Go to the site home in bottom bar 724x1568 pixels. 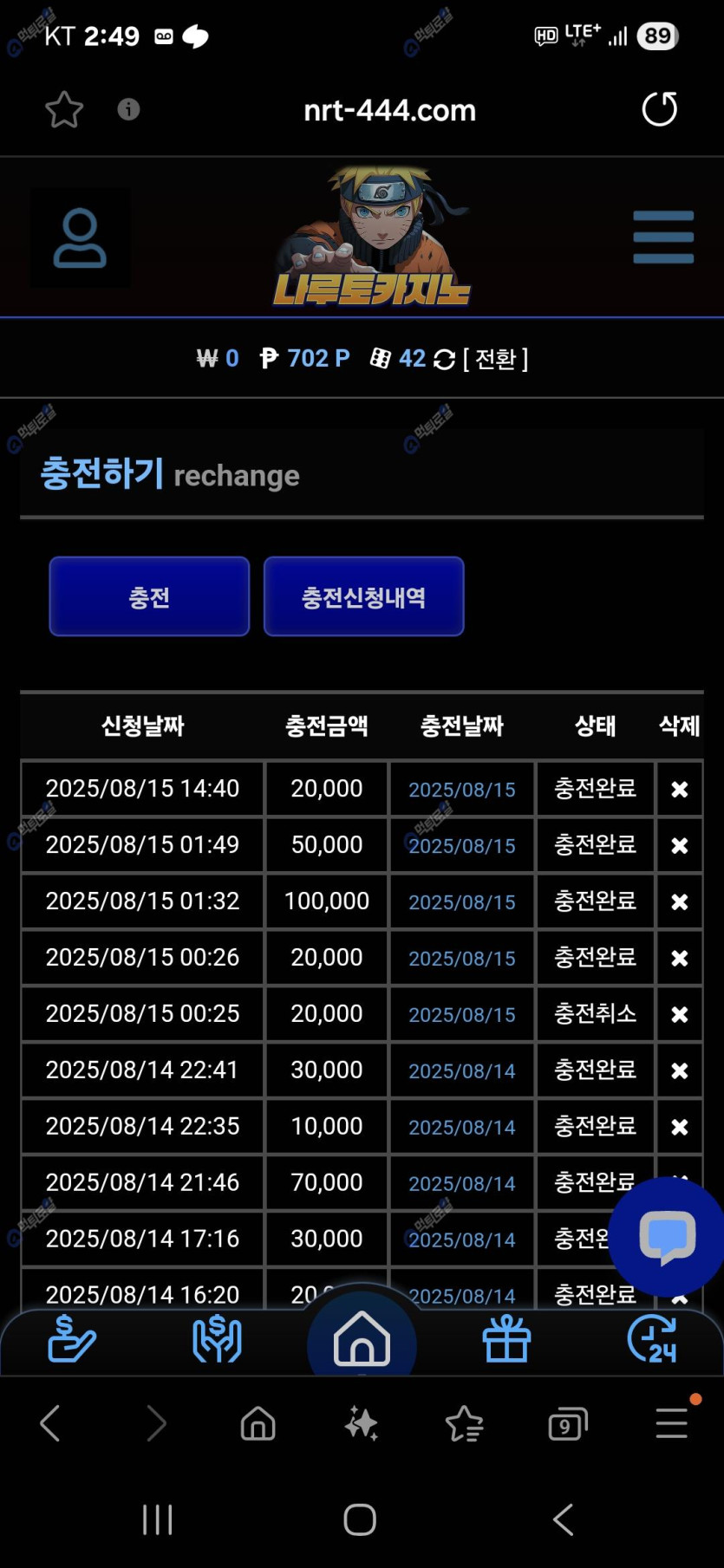(x=362, y=1339)
